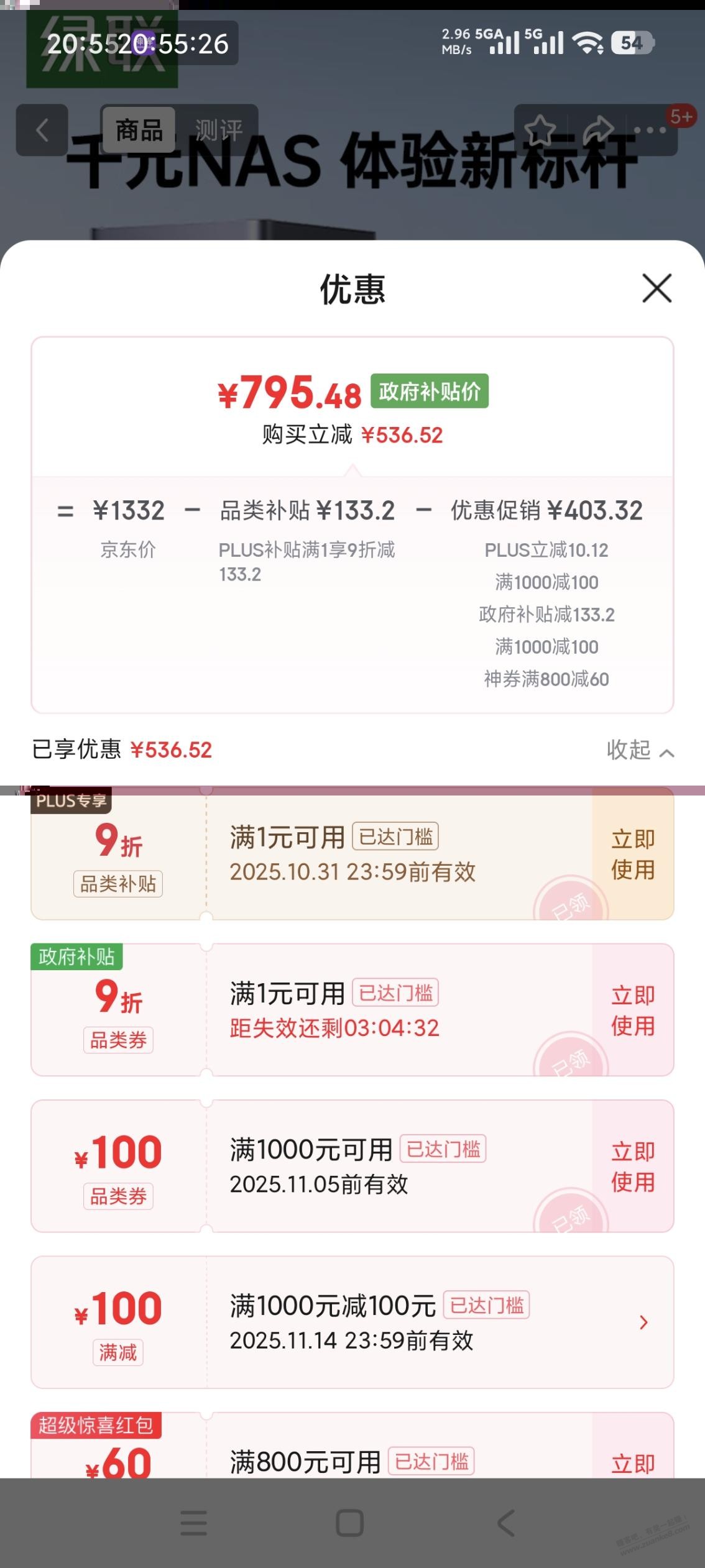This screenshot has height=1568, width=705.
Task: Collapse the 已享优惠 breakdown with 收起
Action: [x=640, y=750]
